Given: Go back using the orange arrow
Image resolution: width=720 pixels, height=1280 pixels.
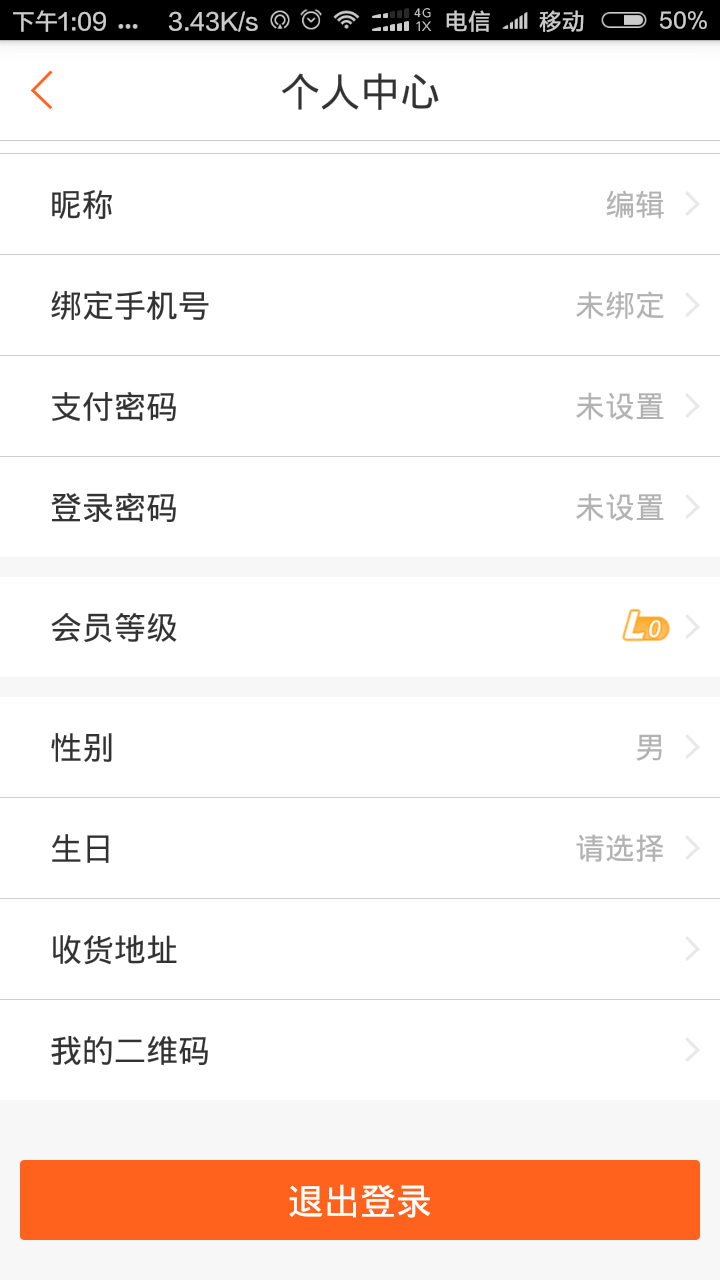Looking at the screenshot, I should click(x=41, y=90).
